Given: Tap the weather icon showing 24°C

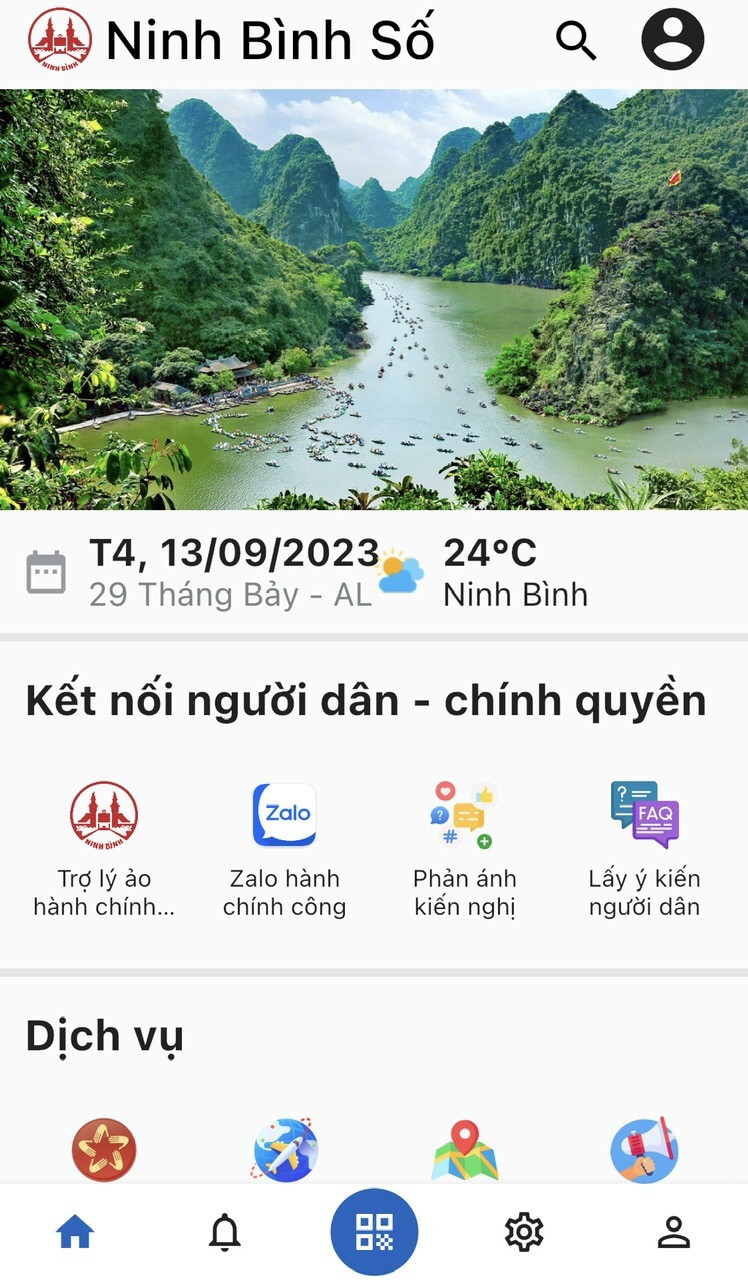Looking at the screenshot, I should point(400,572).
